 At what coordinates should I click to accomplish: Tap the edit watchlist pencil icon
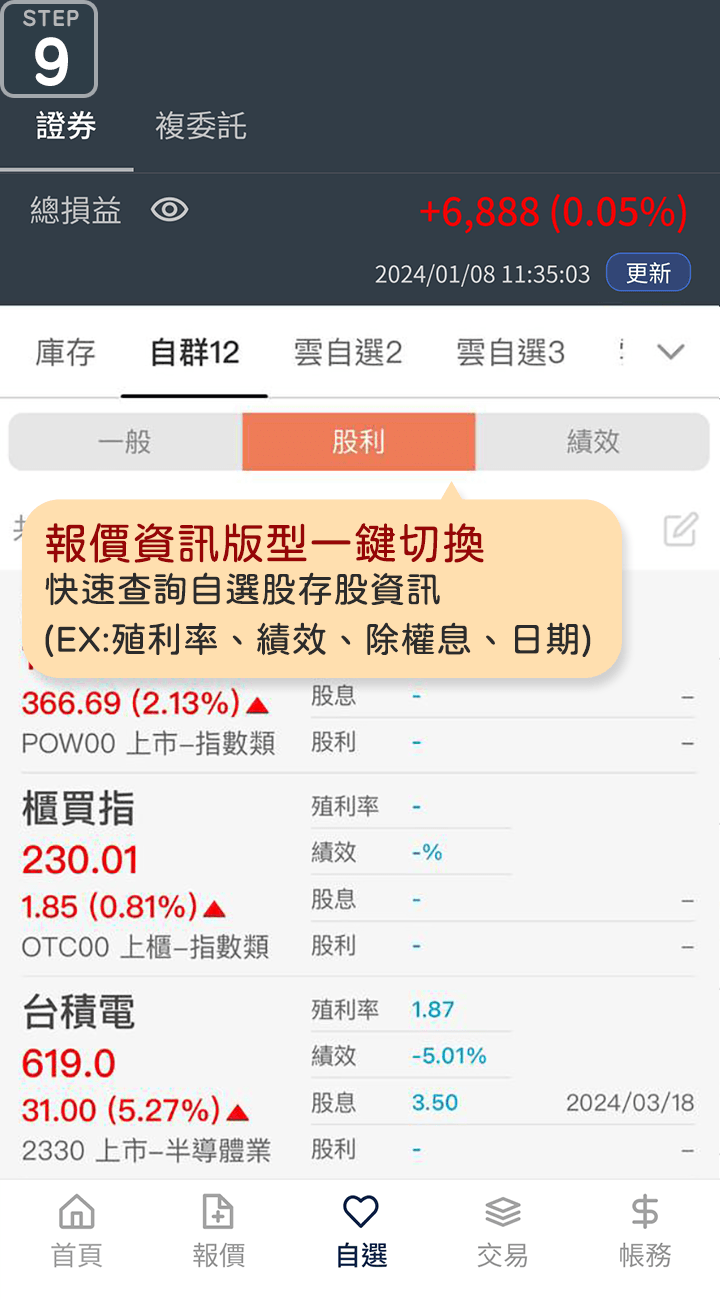point(680,530)
